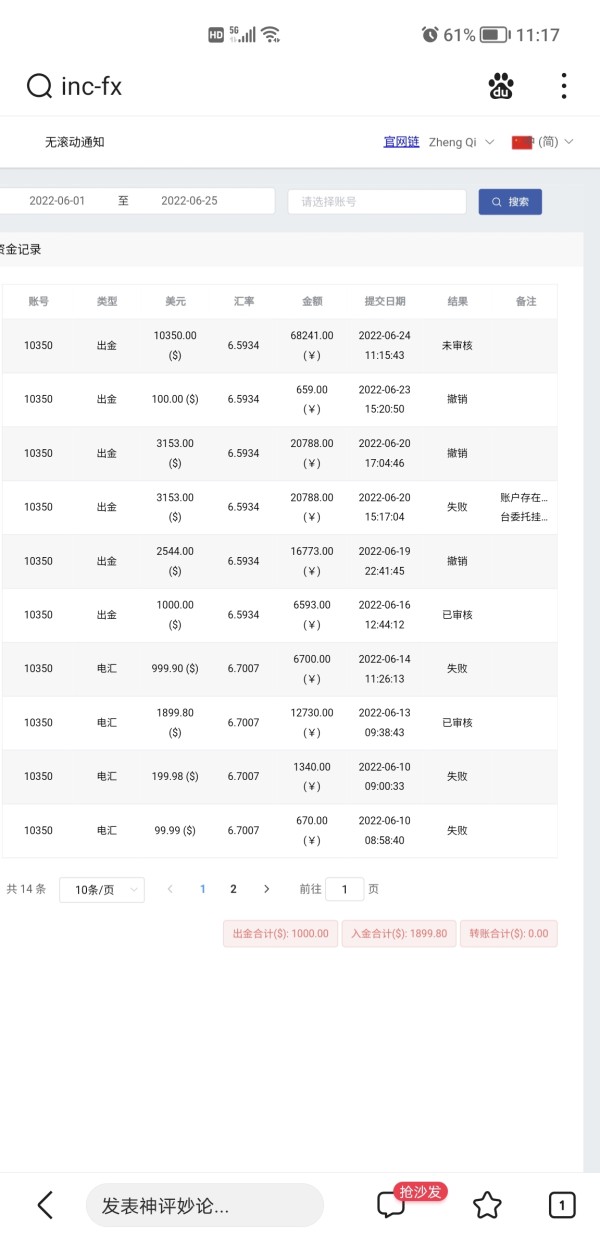Viewport: 600px width, 1238px height.
Task: Bookmark this page with the star
Action: tap(487, 1205)
